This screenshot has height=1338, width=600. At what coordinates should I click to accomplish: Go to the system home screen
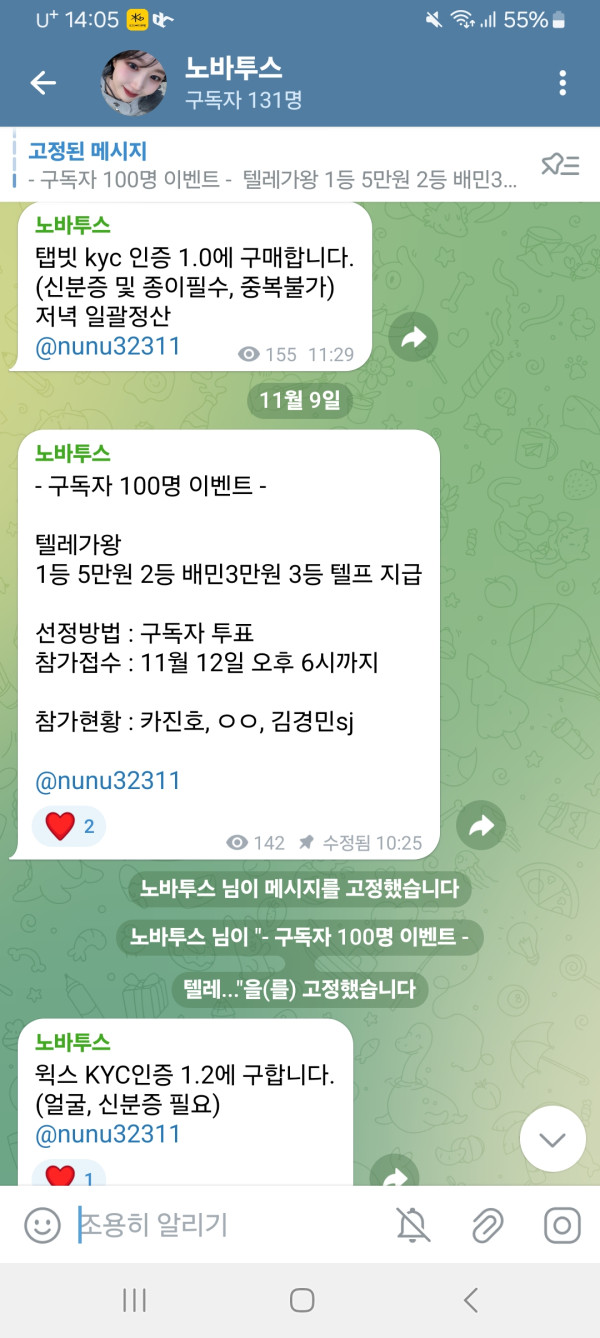pyautogui.click(x=301, y=1299)
